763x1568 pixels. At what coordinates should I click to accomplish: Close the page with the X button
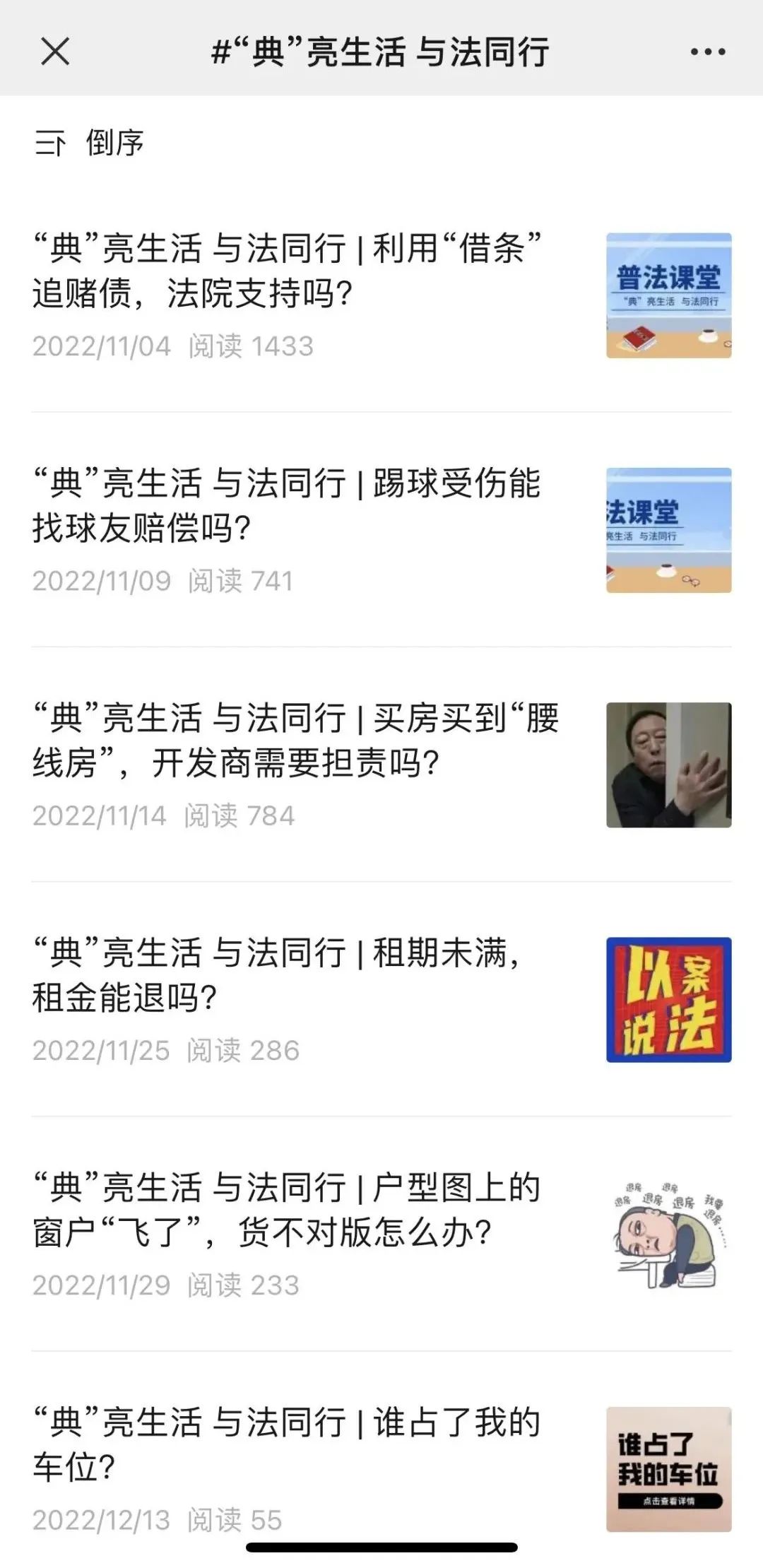[x=55, y=52]
